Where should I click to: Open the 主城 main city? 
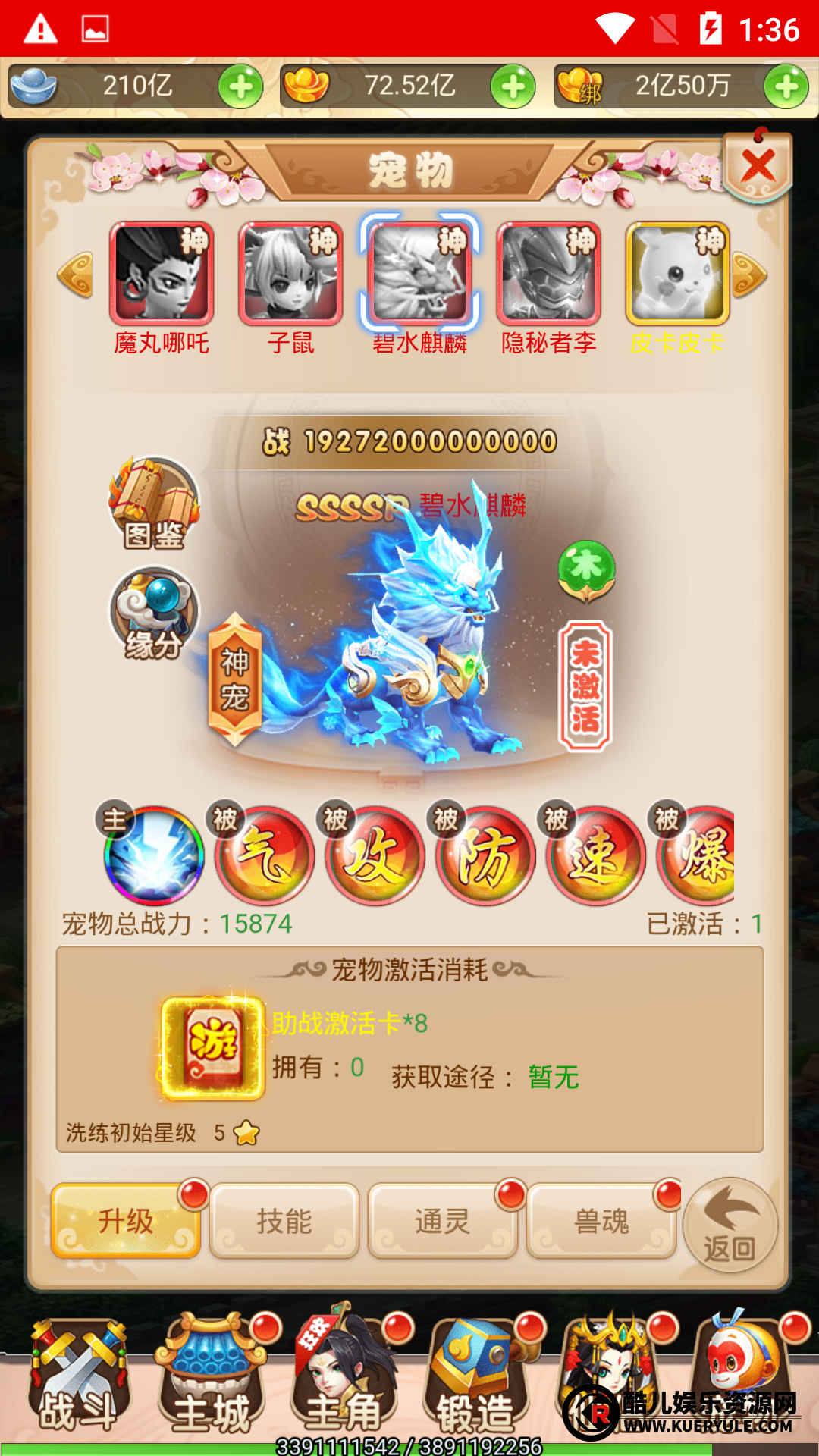[x=211, y=1376]
